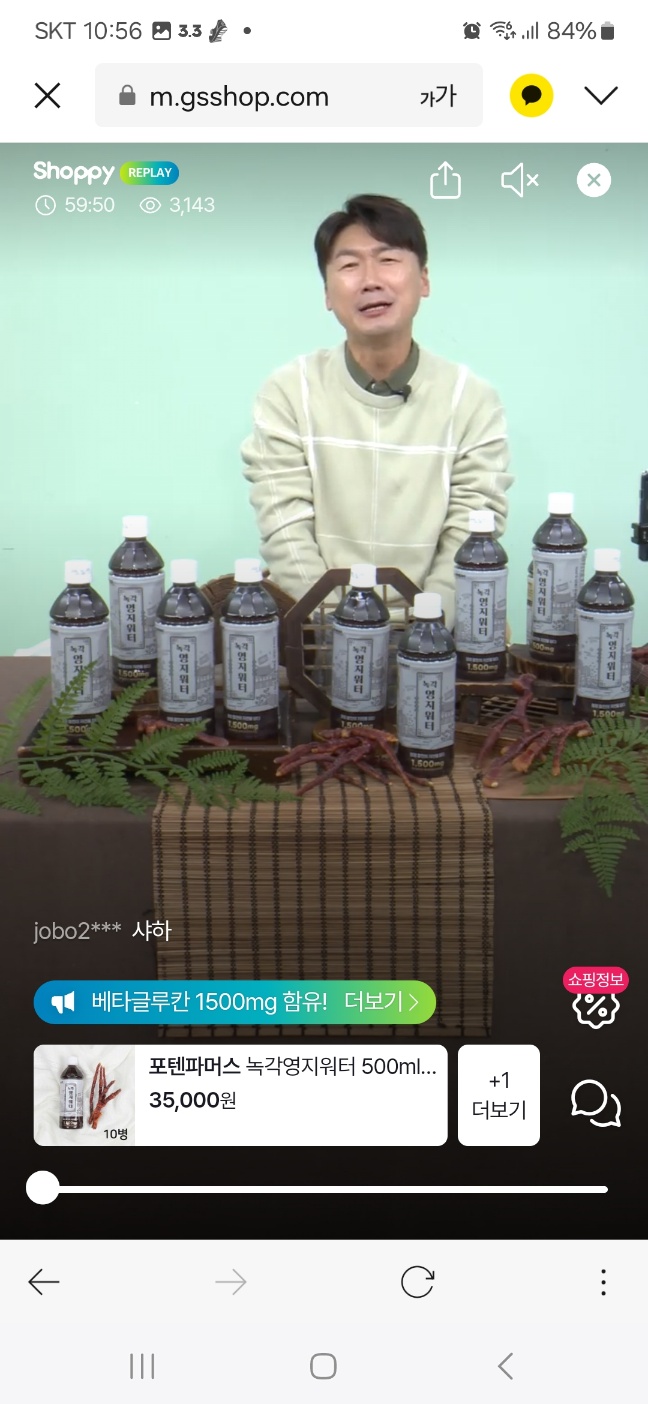Viewport: 648px width, 1404px height.
Task: Go back with the browser back arrow
Action: (44, 1282)
